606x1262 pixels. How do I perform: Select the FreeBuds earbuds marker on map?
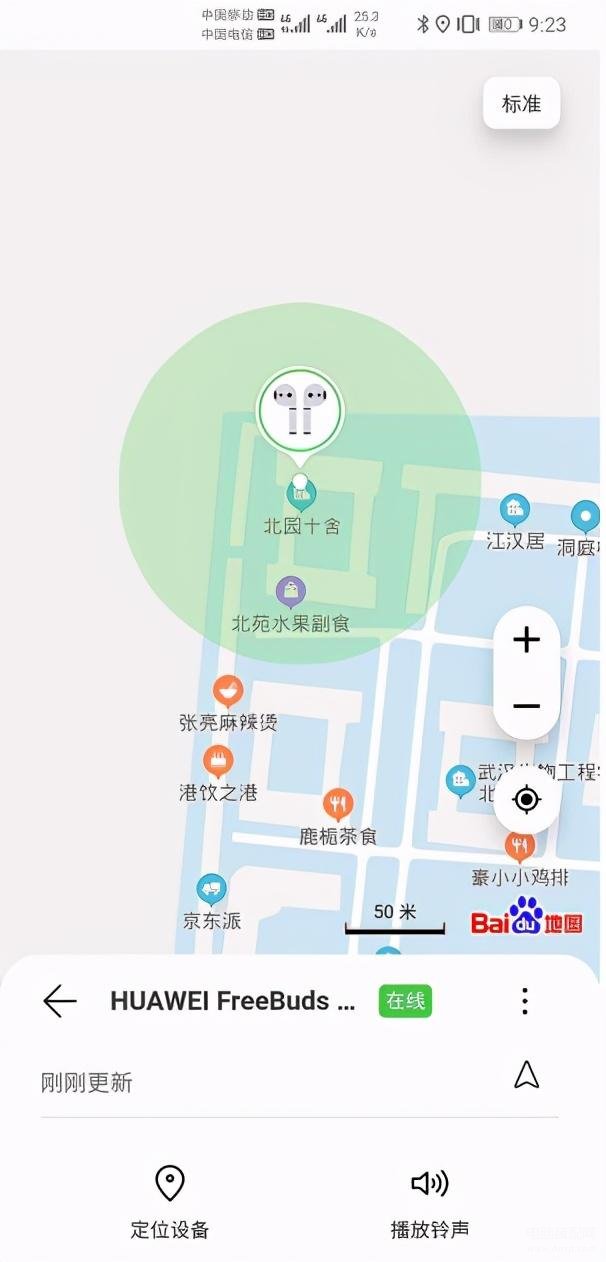[300, 410]
